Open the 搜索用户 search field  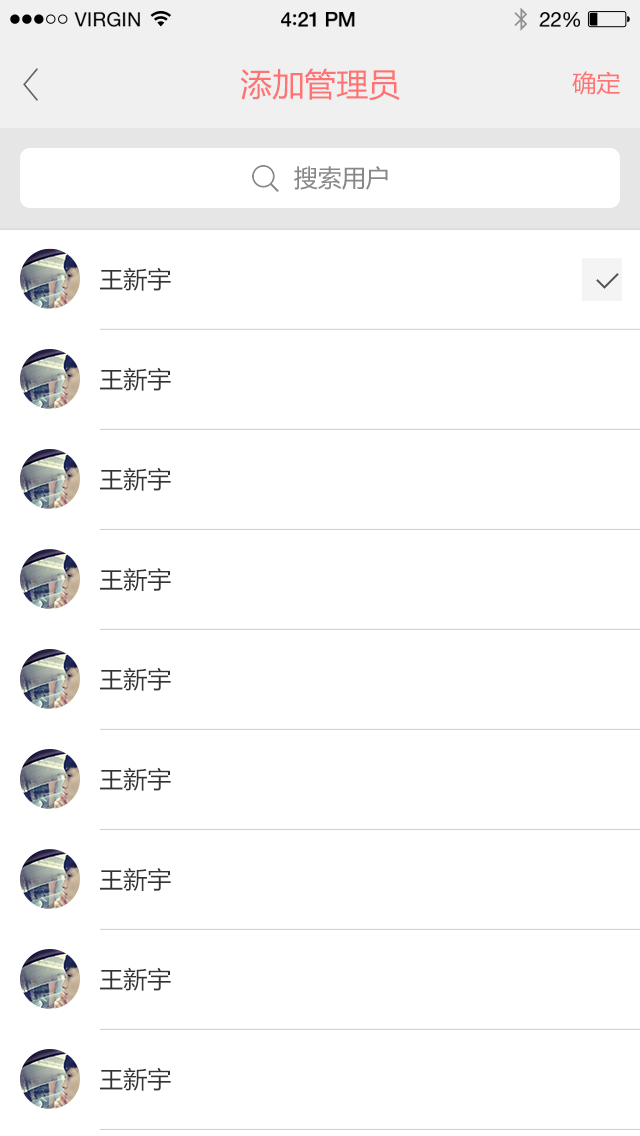(320, 178)
